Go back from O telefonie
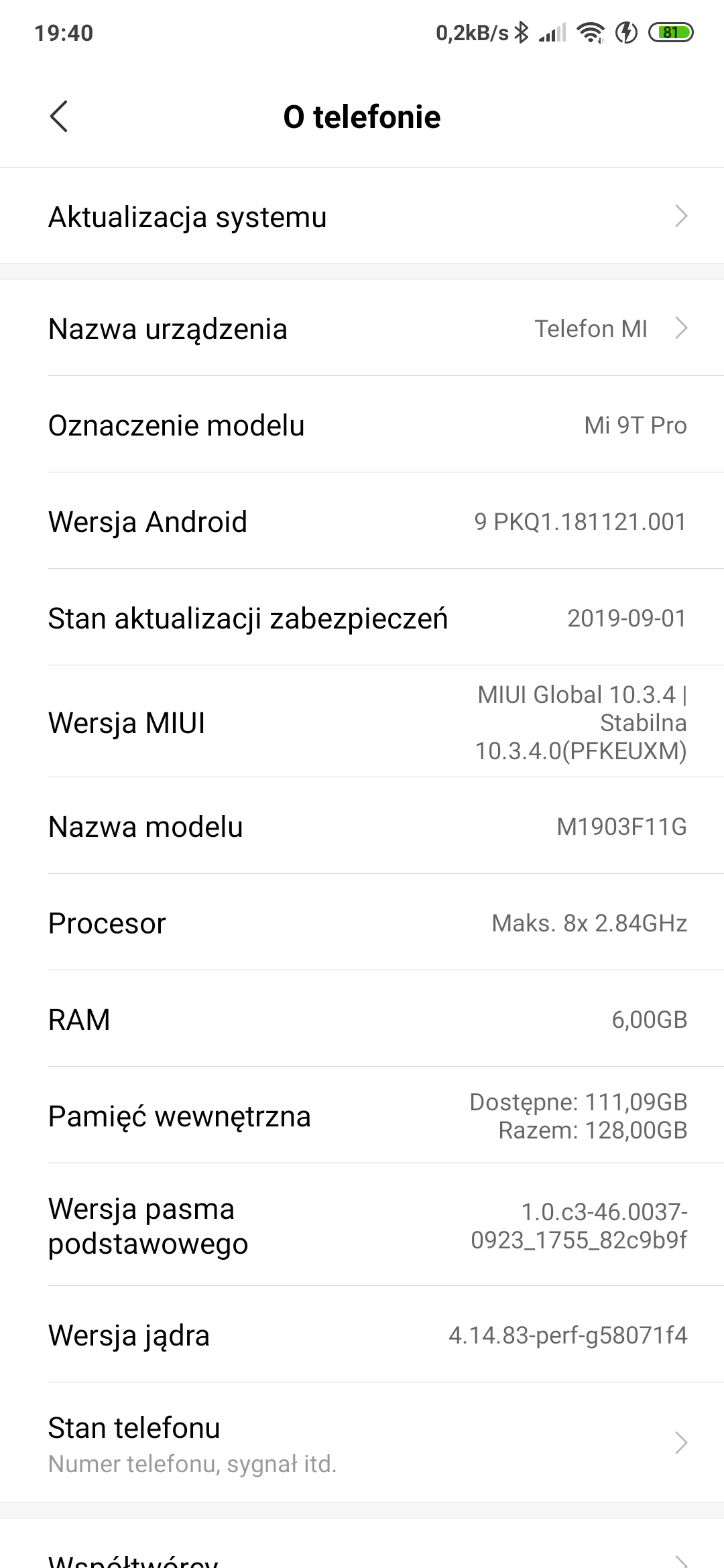 pos(59,117)
